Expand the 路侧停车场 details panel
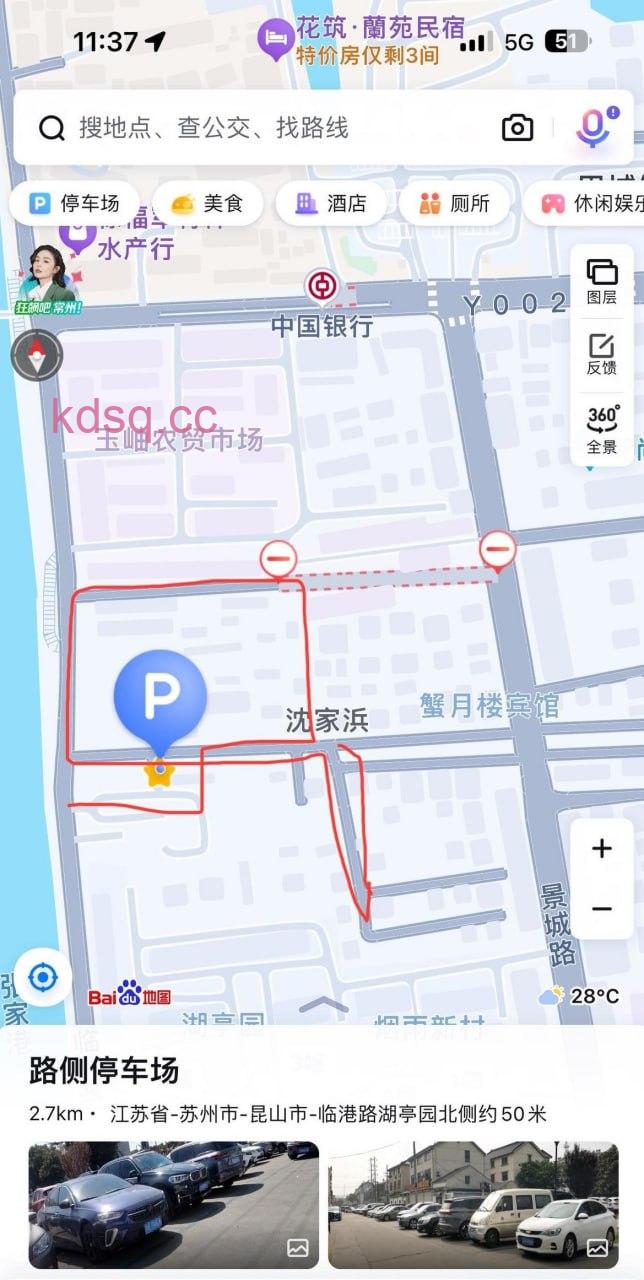The width and height of the screenshot is (644, 1280). click(x=322, y=1004)
